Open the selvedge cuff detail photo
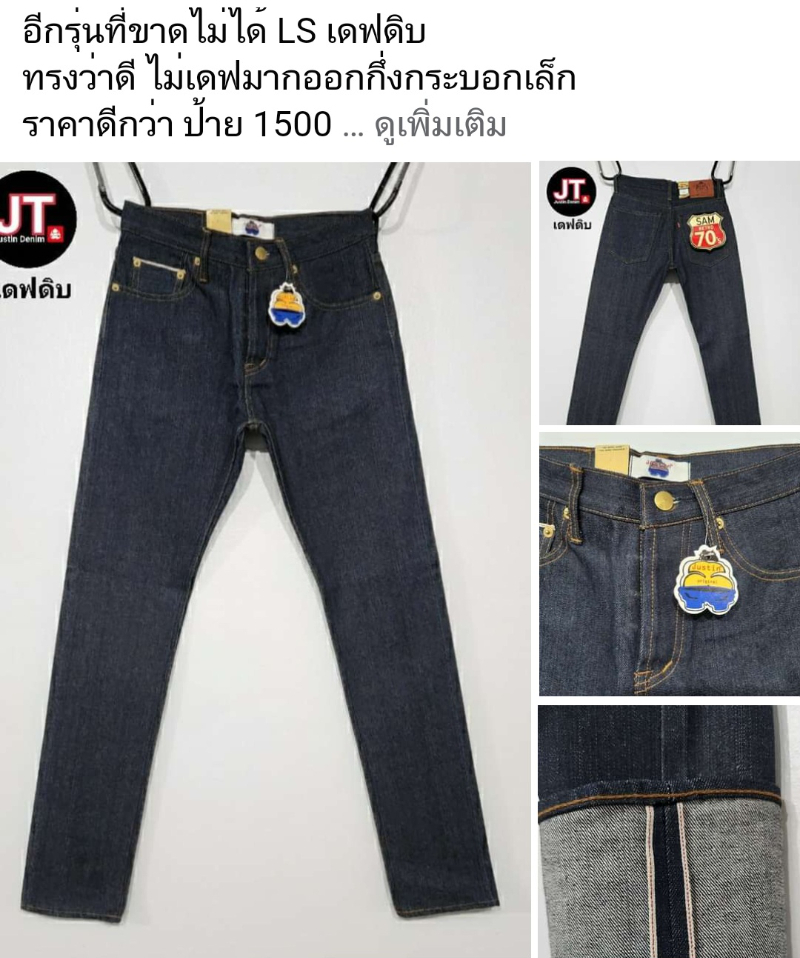This screenshot has height=958, width=800. pyautogui.click(x=669, y=830)
